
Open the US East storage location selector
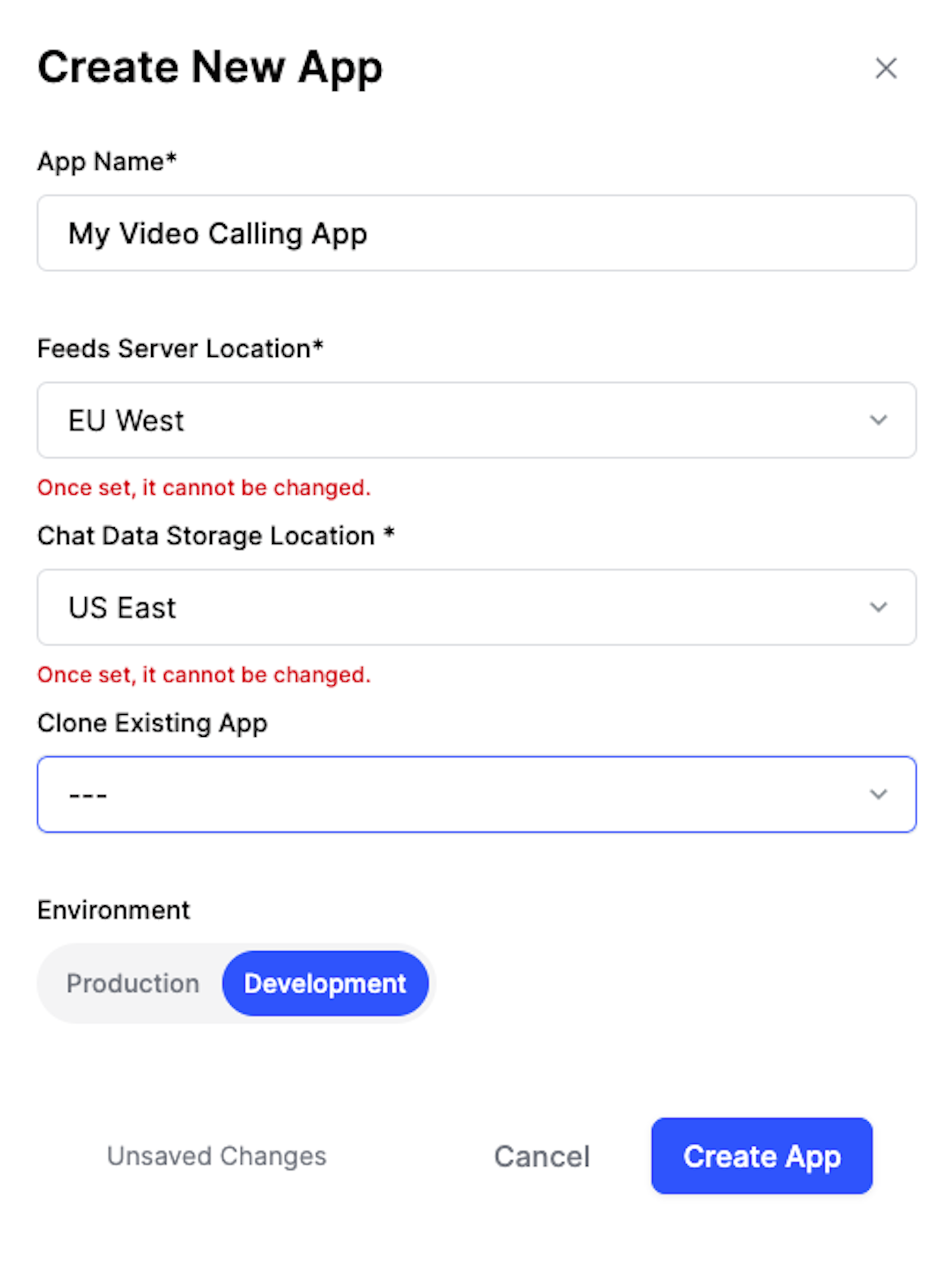tap(476, 607)
